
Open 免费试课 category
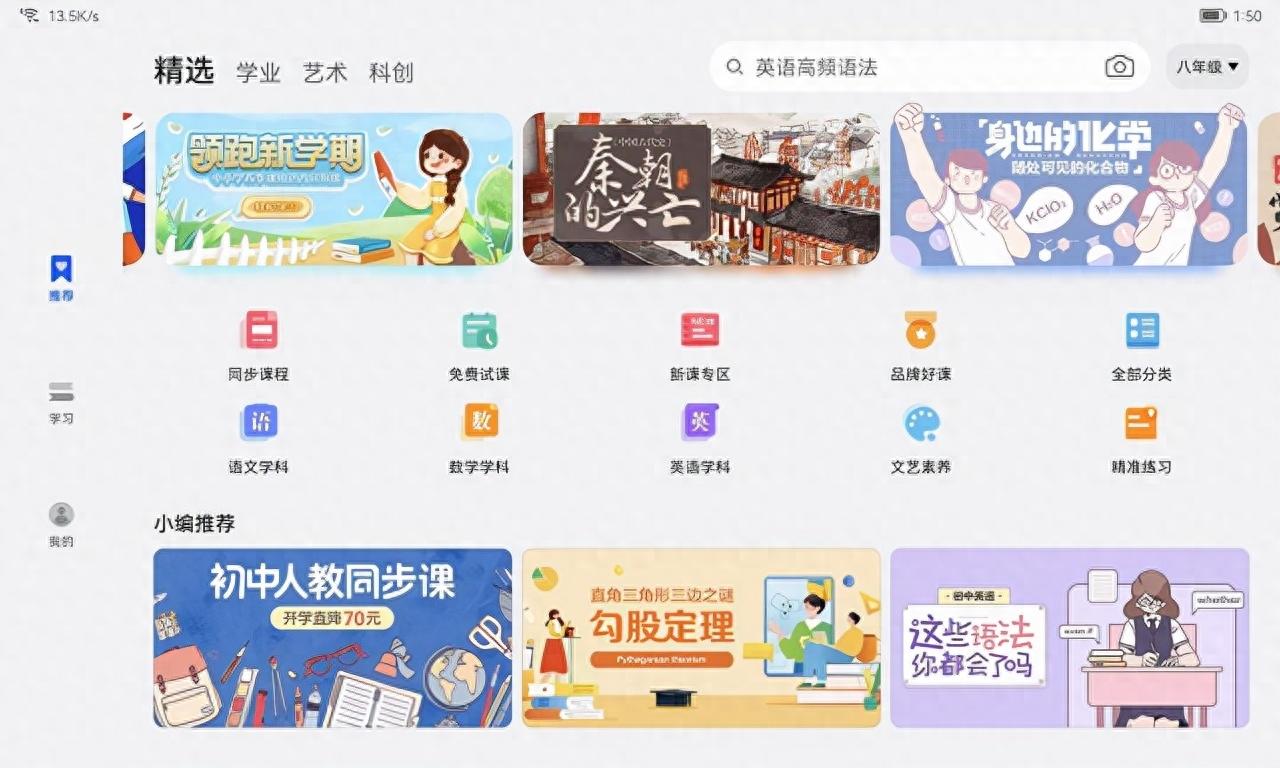pyautogui.click(x=479, y=345)
